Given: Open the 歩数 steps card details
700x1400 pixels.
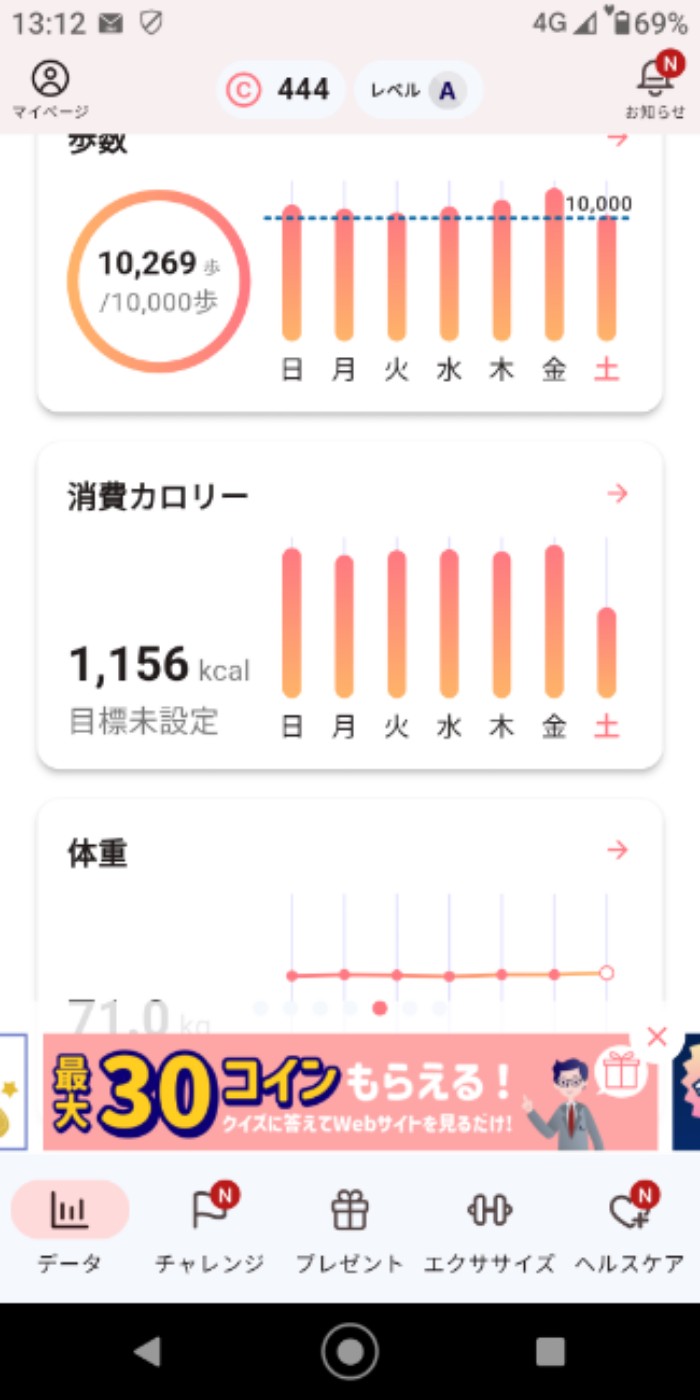Looking at the screenshot, I should point(618,140).
